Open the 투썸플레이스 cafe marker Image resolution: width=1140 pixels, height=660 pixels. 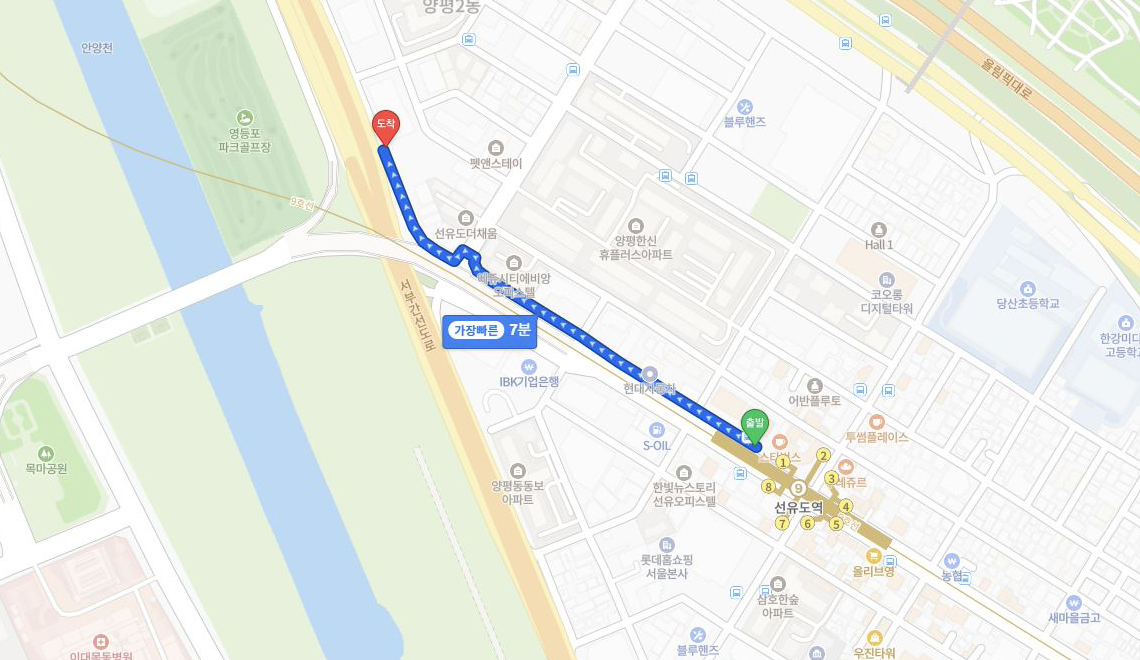click(877, 422)
